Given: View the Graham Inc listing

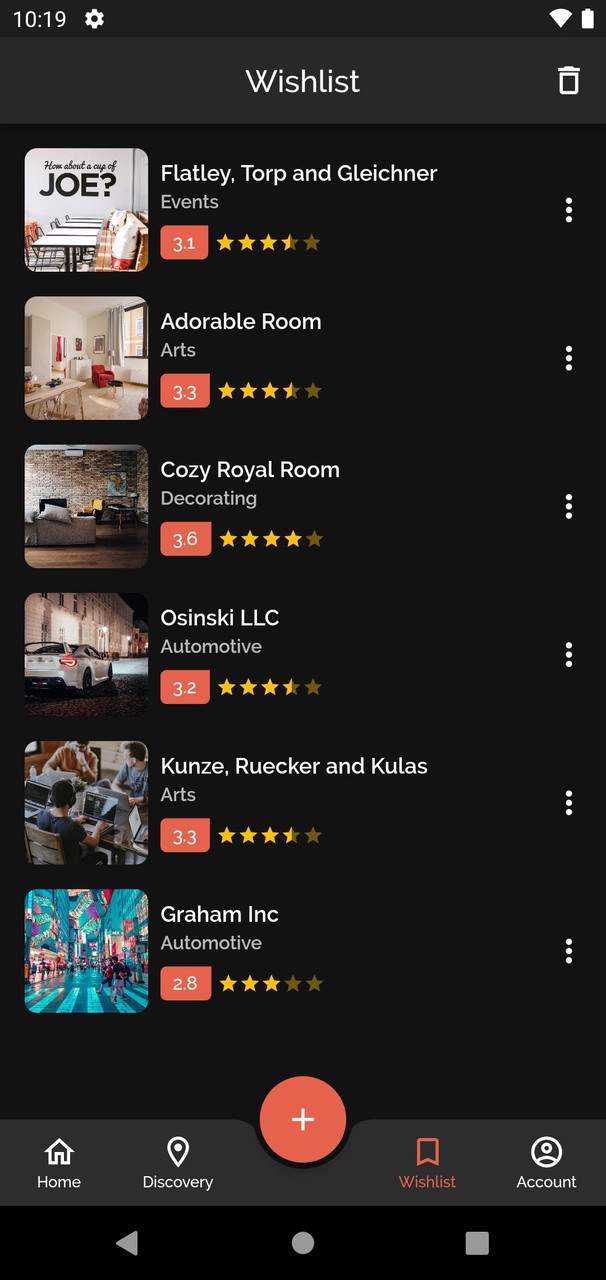Looking at the screenshot, I should pyautogui.click(x=220, y=914).
